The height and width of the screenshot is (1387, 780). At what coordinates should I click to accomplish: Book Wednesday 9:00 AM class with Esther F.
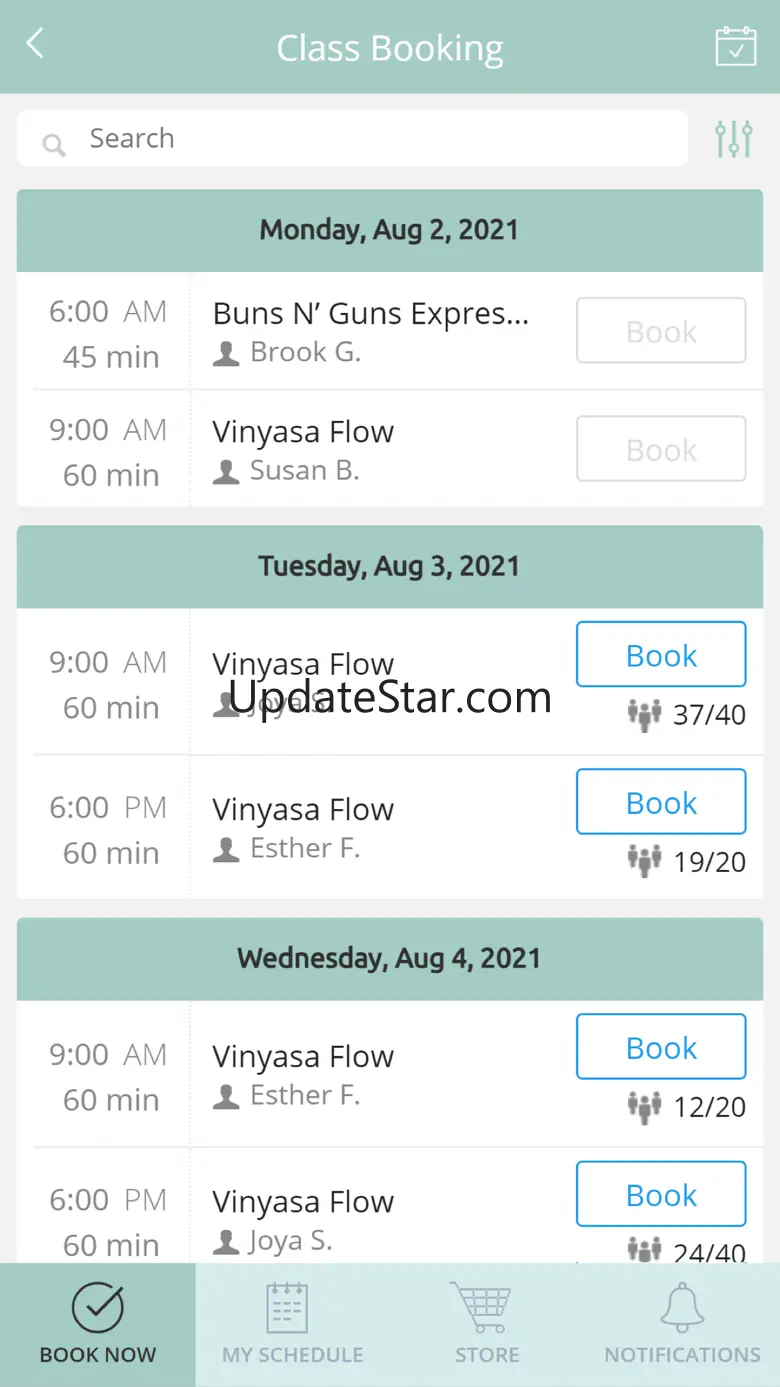[x=661, y=1047]
